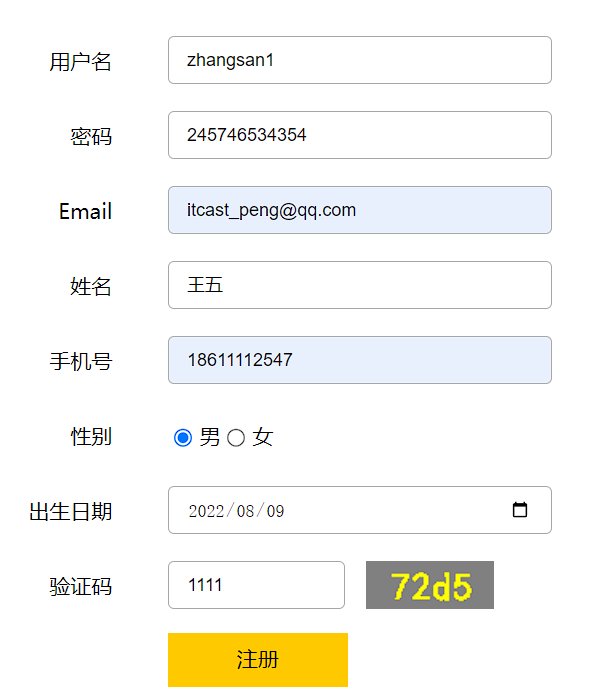Select the 男 gender radio button
The width and height of the screenshot is (616, 698).
183,438
